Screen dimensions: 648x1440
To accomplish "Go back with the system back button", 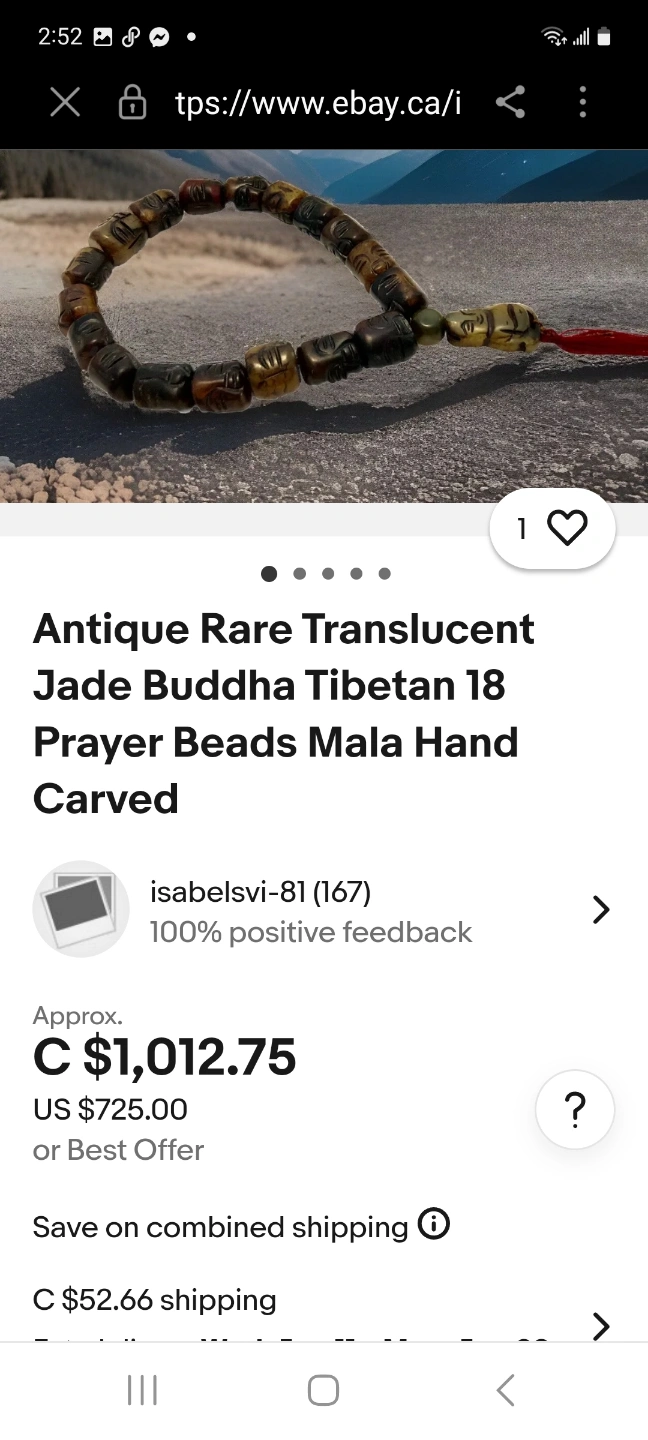I will (x=505, y=1390).
